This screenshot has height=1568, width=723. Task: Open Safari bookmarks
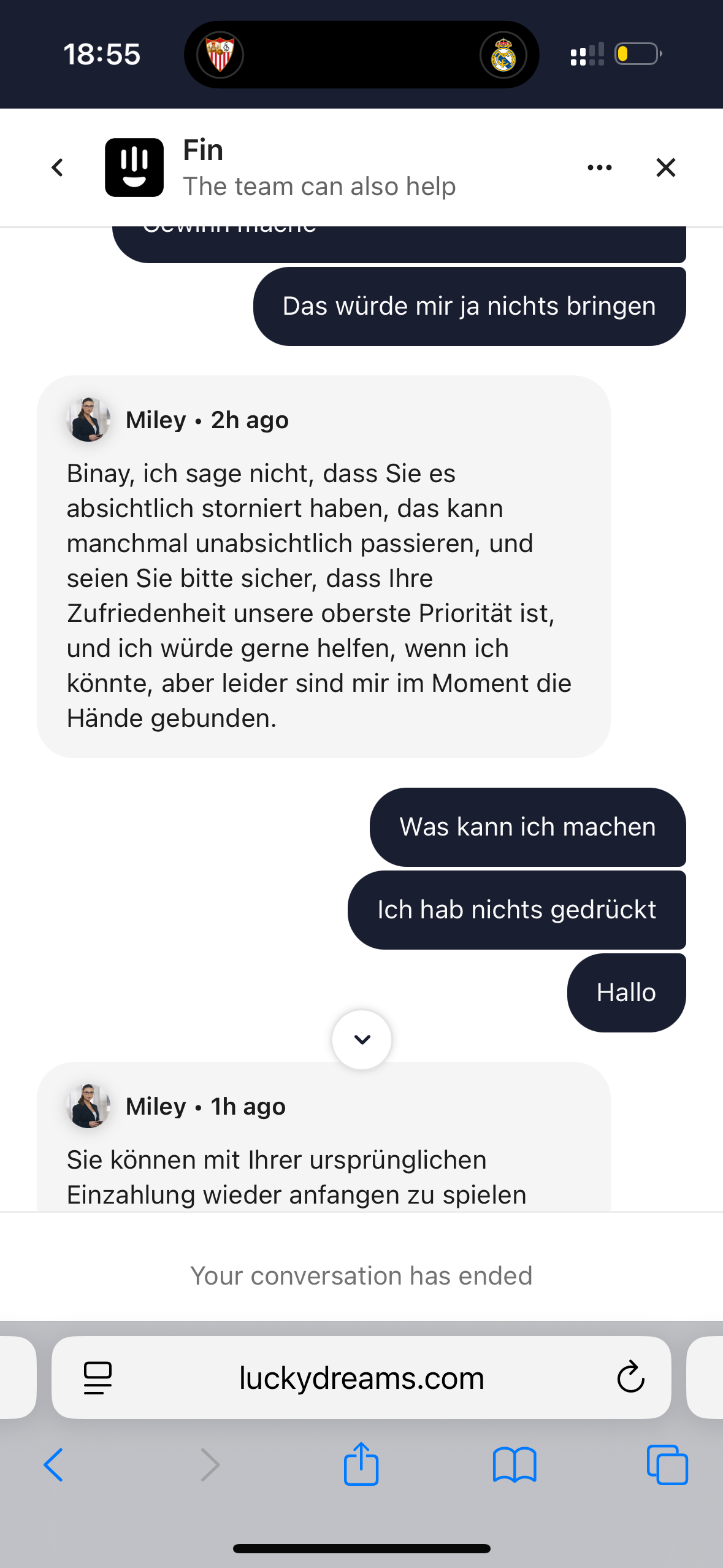coord(514,1465)
